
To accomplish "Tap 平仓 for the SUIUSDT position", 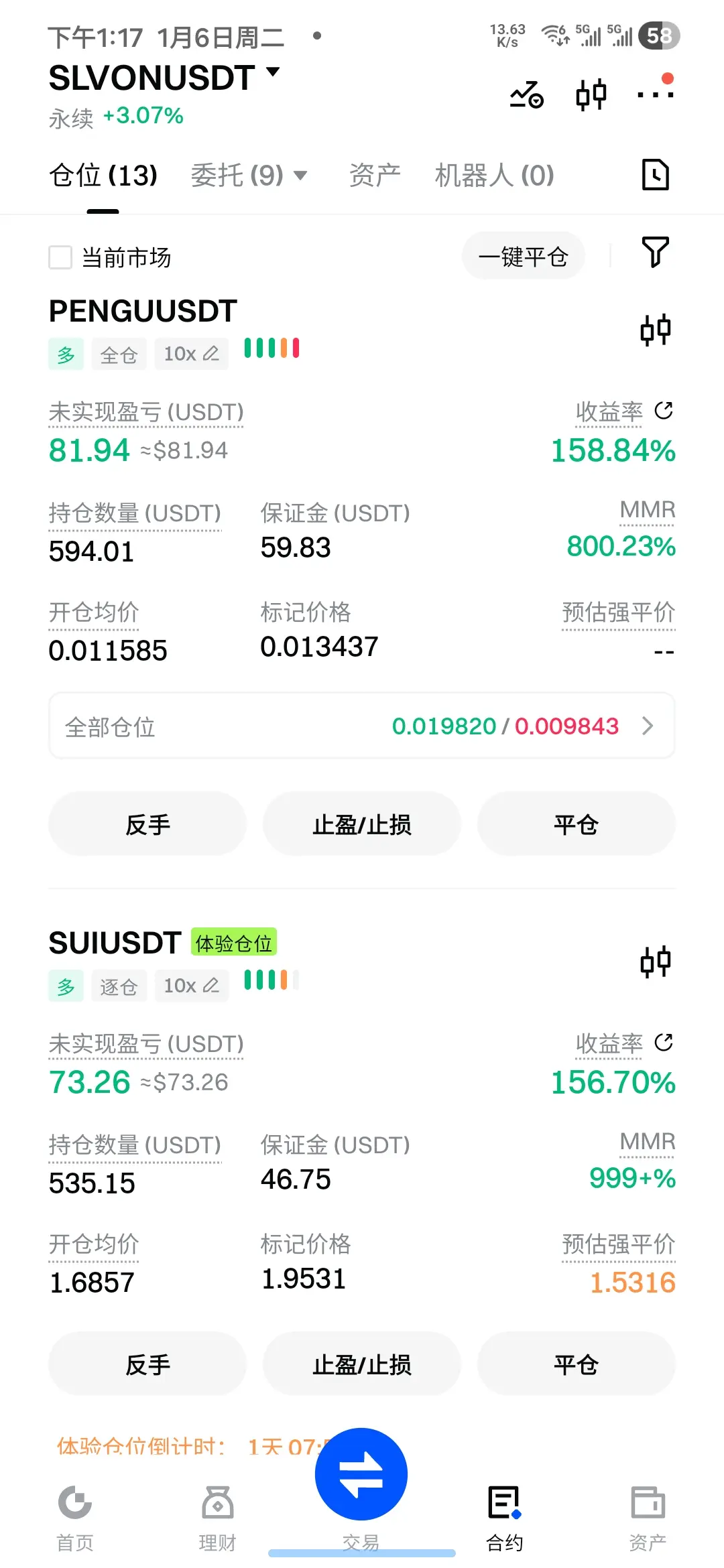I will pyautogui.click(x=576, y=1364).
